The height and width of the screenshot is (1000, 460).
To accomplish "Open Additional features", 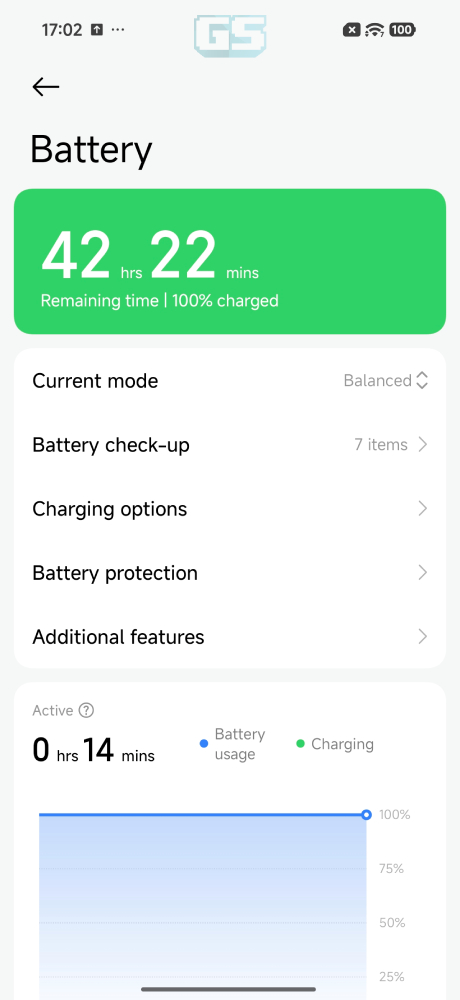I will pos(230,636).
